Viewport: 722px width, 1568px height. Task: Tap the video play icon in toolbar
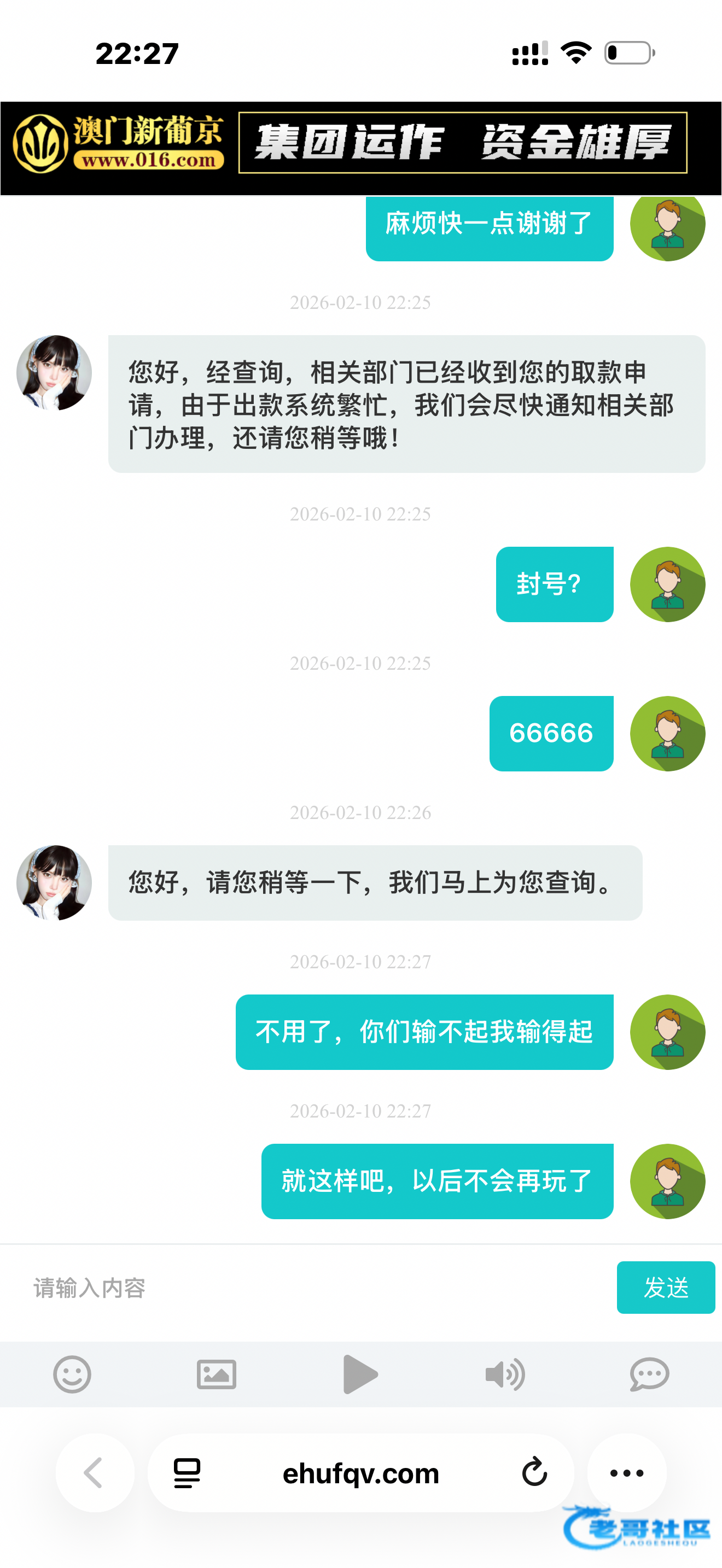click(360, 1374)
